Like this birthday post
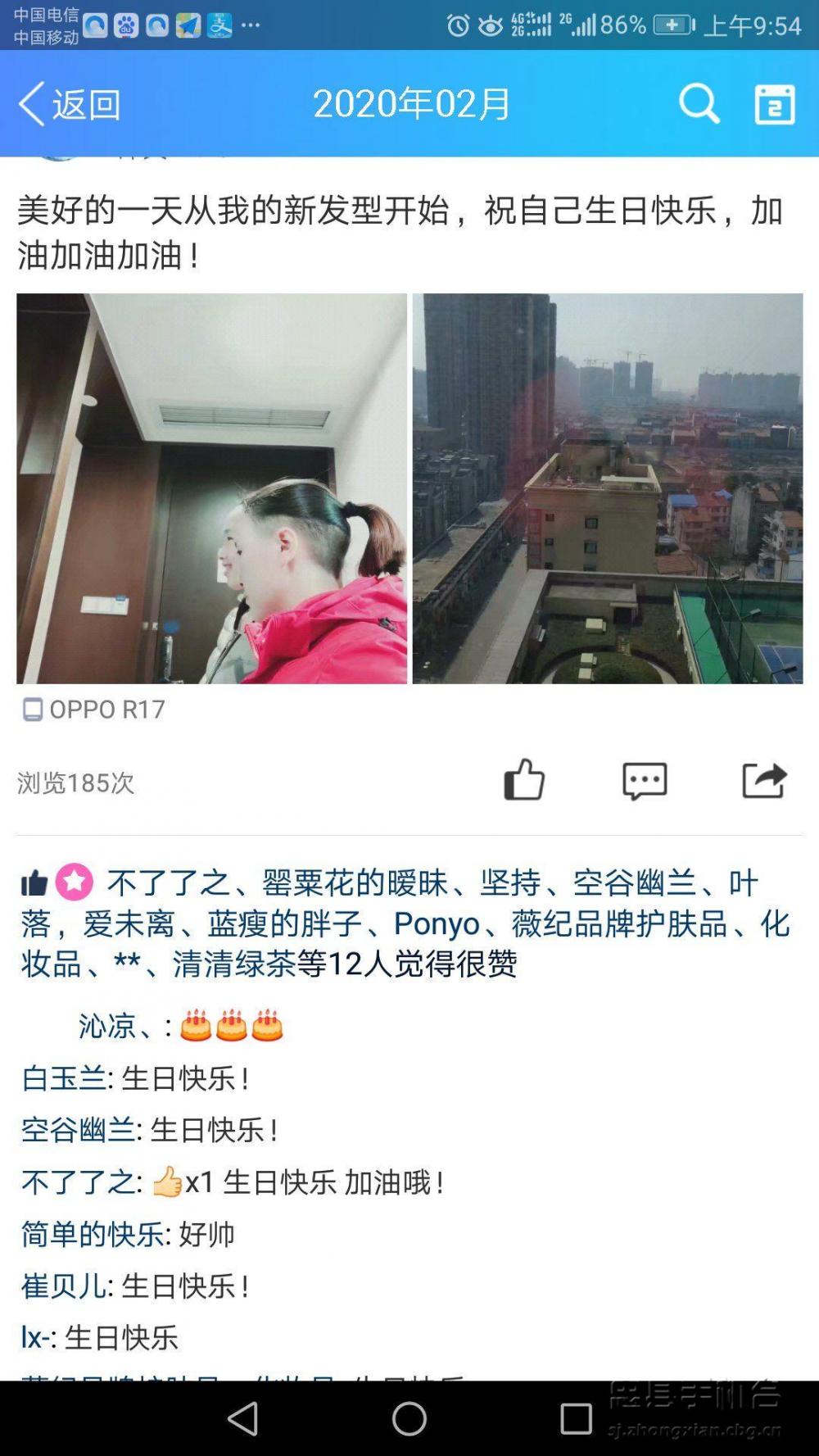Screen dimensions: 819x1456 (524, 779)
